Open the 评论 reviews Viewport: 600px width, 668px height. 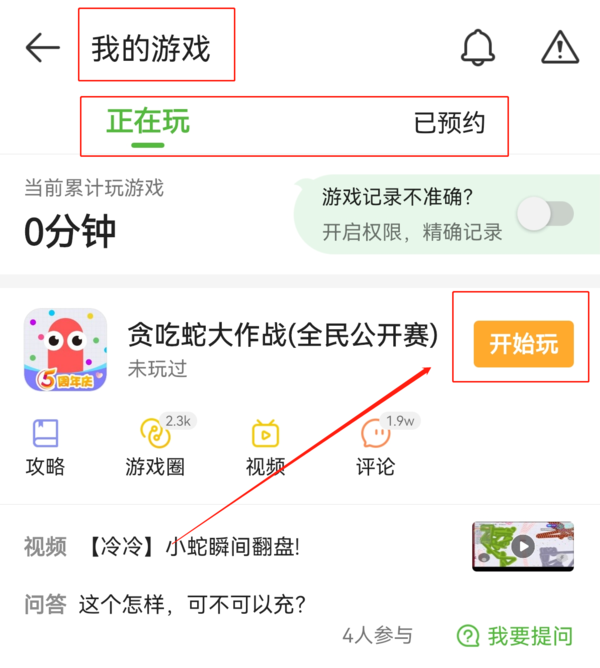coord(375,447)
